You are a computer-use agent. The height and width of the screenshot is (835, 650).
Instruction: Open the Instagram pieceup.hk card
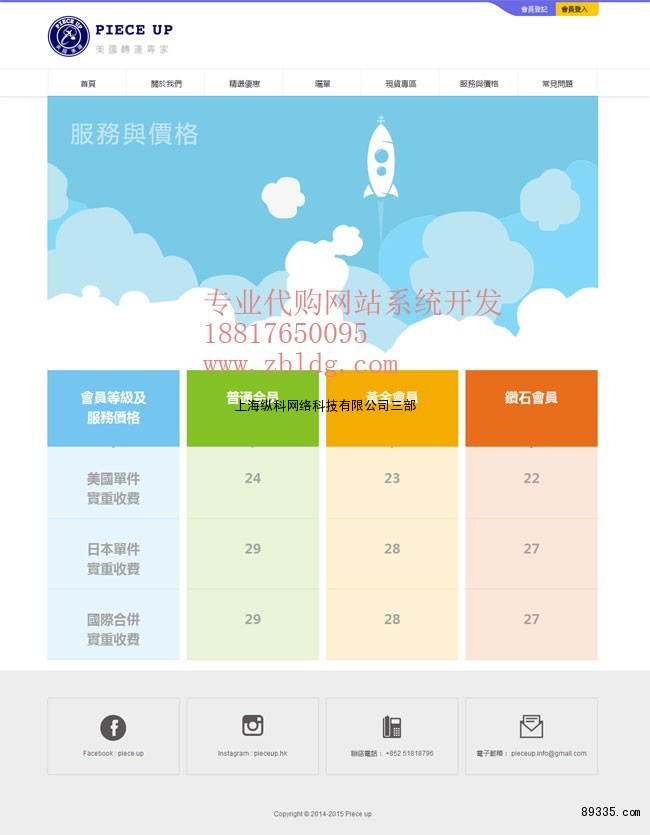(252, 736)
